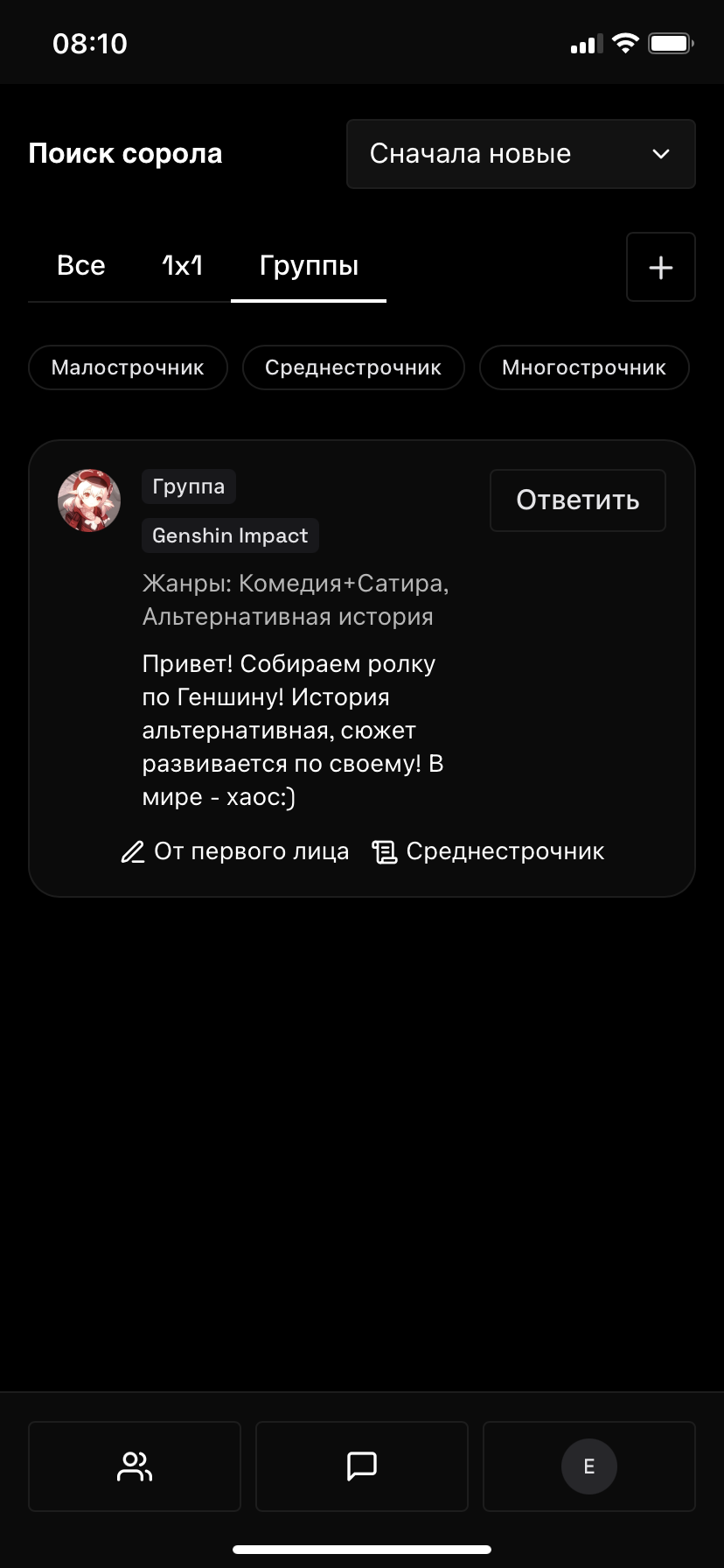Open the people tab in the bottom bar
724x1568 pixels.
(135, 1466)
